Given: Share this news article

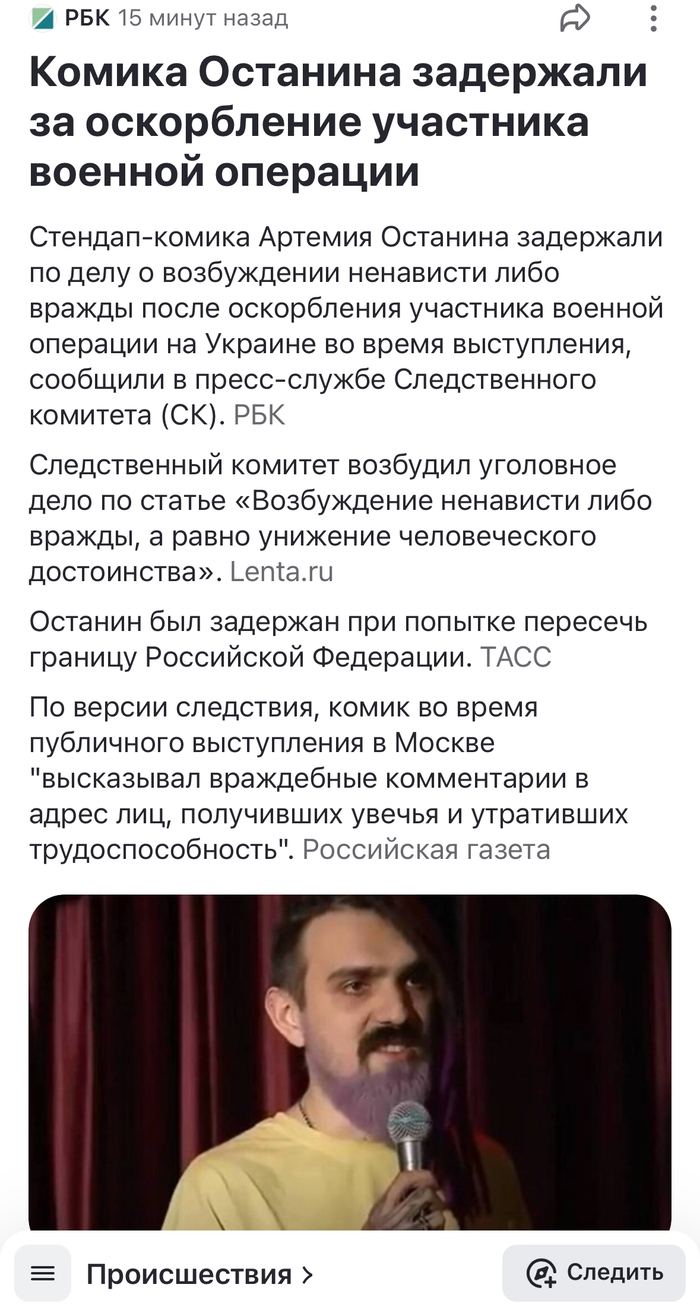Looking at the screenshot, I should (x=575, y=18).
